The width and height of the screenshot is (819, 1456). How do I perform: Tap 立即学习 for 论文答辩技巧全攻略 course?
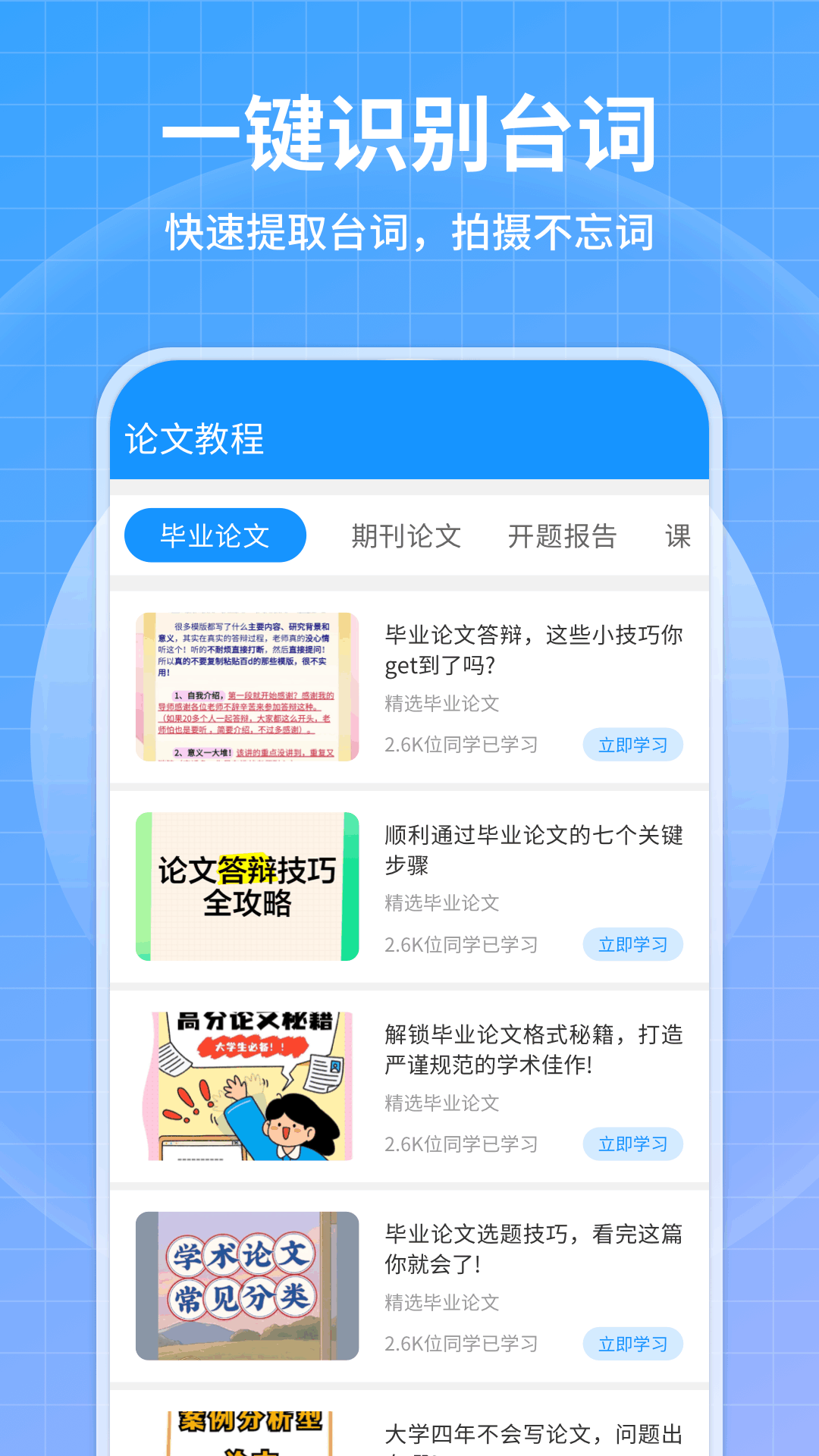[633, 945]
